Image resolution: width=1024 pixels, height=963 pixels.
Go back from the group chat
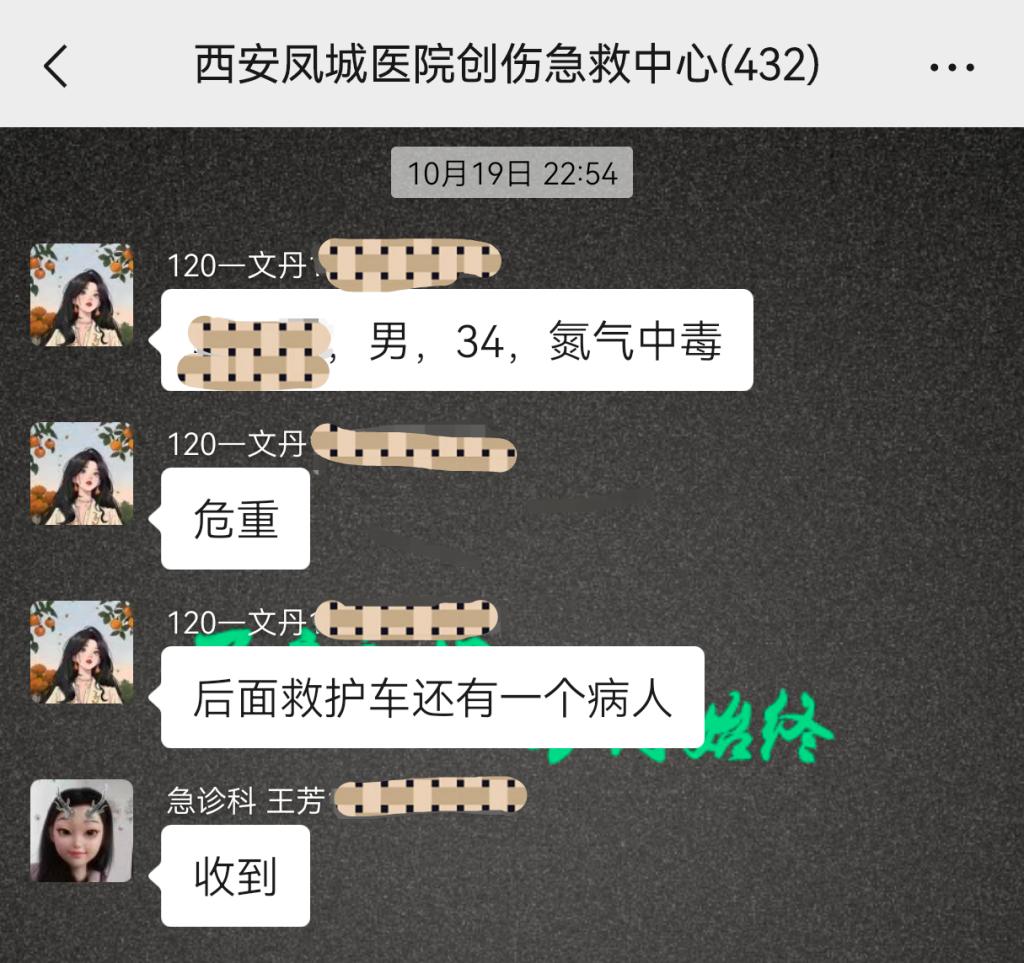pyautogui.click(x=56, y=66)
